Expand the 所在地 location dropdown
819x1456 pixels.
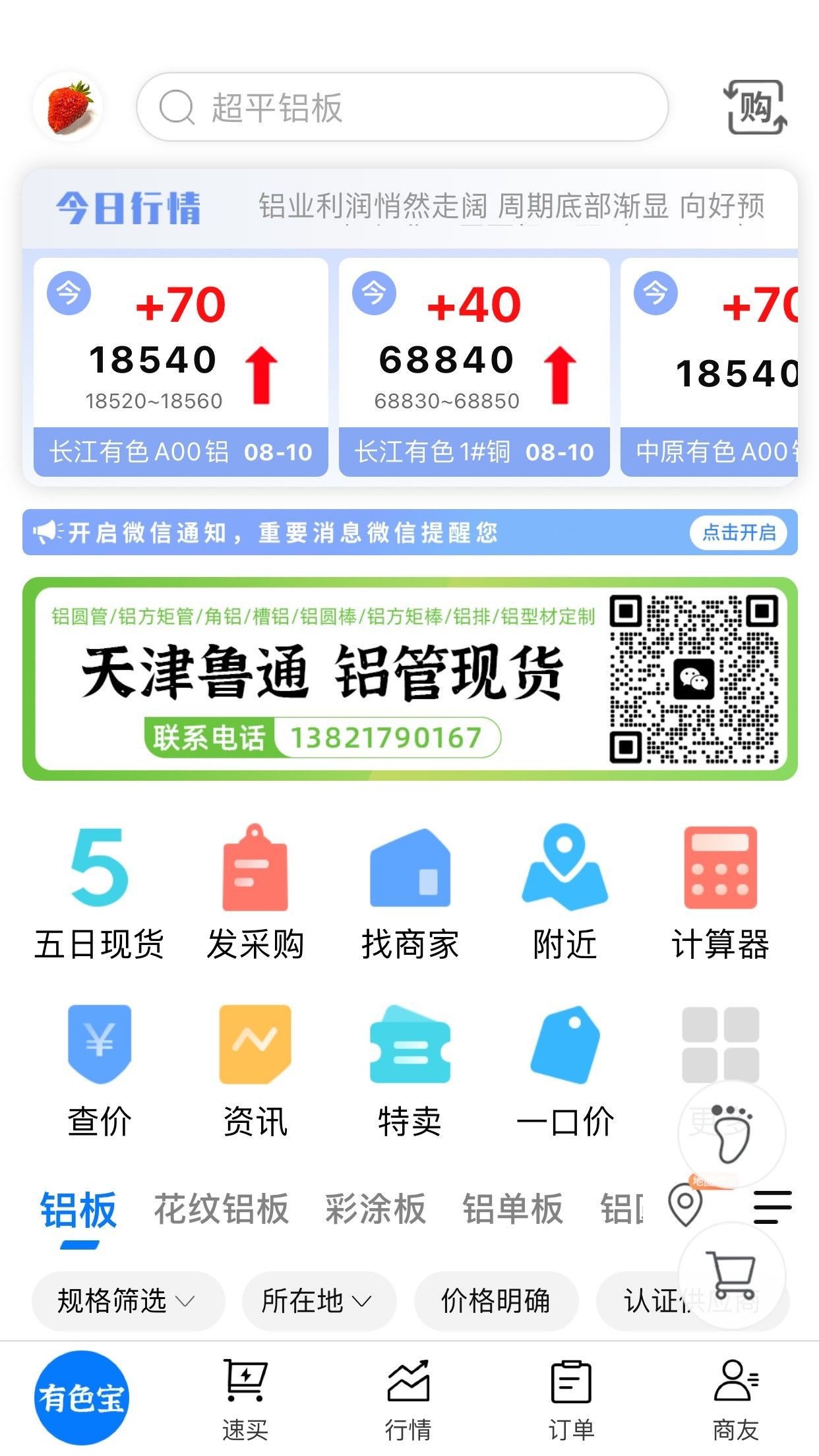pyautogui.click(x=318, y=1301)
